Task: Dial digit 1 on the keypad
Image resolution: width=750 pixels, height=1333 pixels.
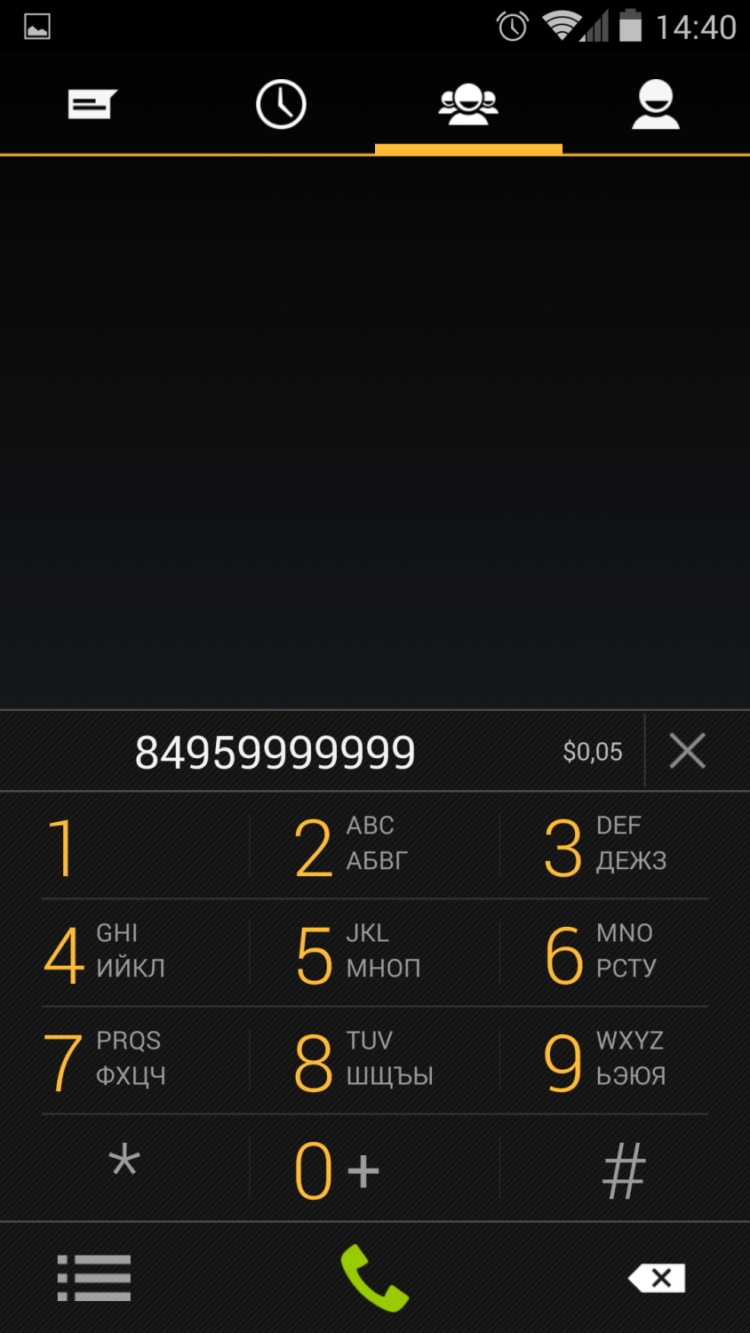Action: point(125,847)
